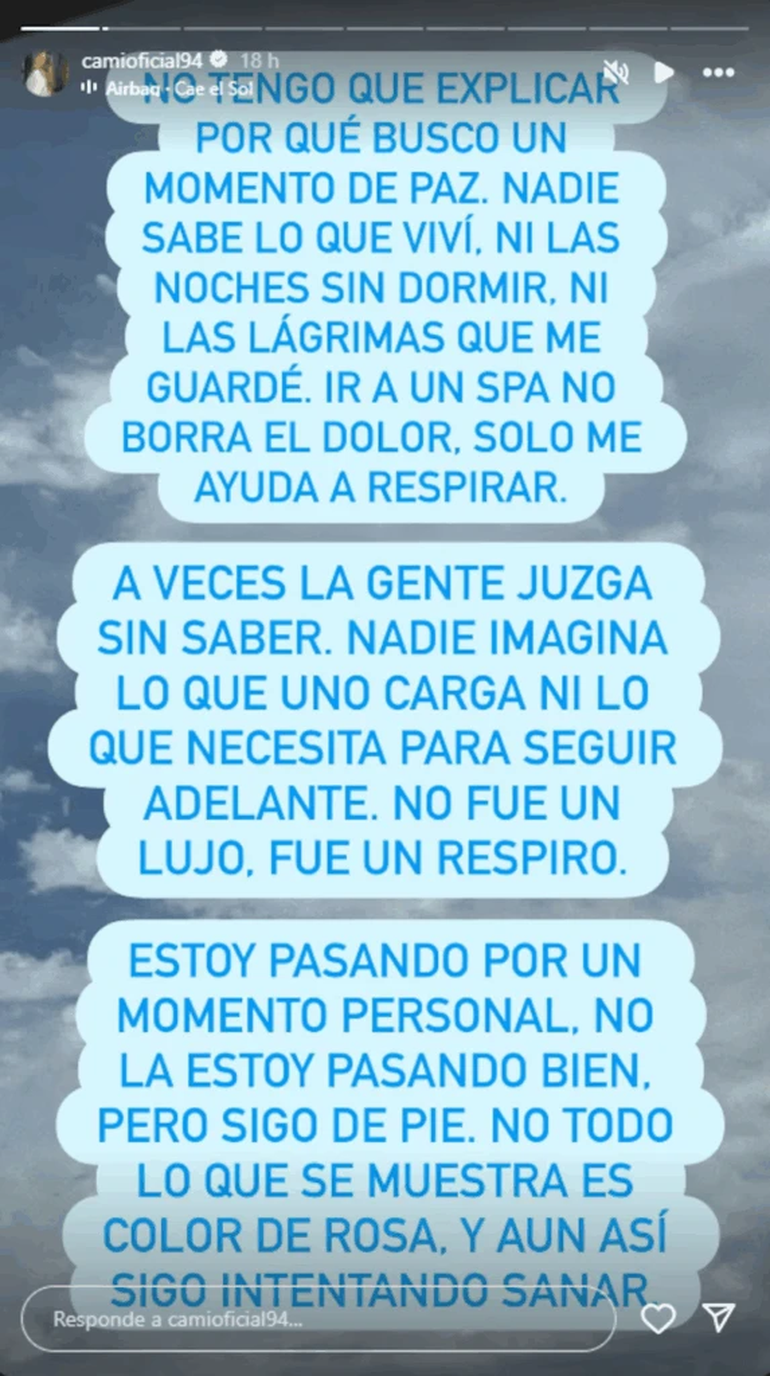Tap the story play button
The height and width of the screenshot is (1376, 770).
click(x=663, y=72)
